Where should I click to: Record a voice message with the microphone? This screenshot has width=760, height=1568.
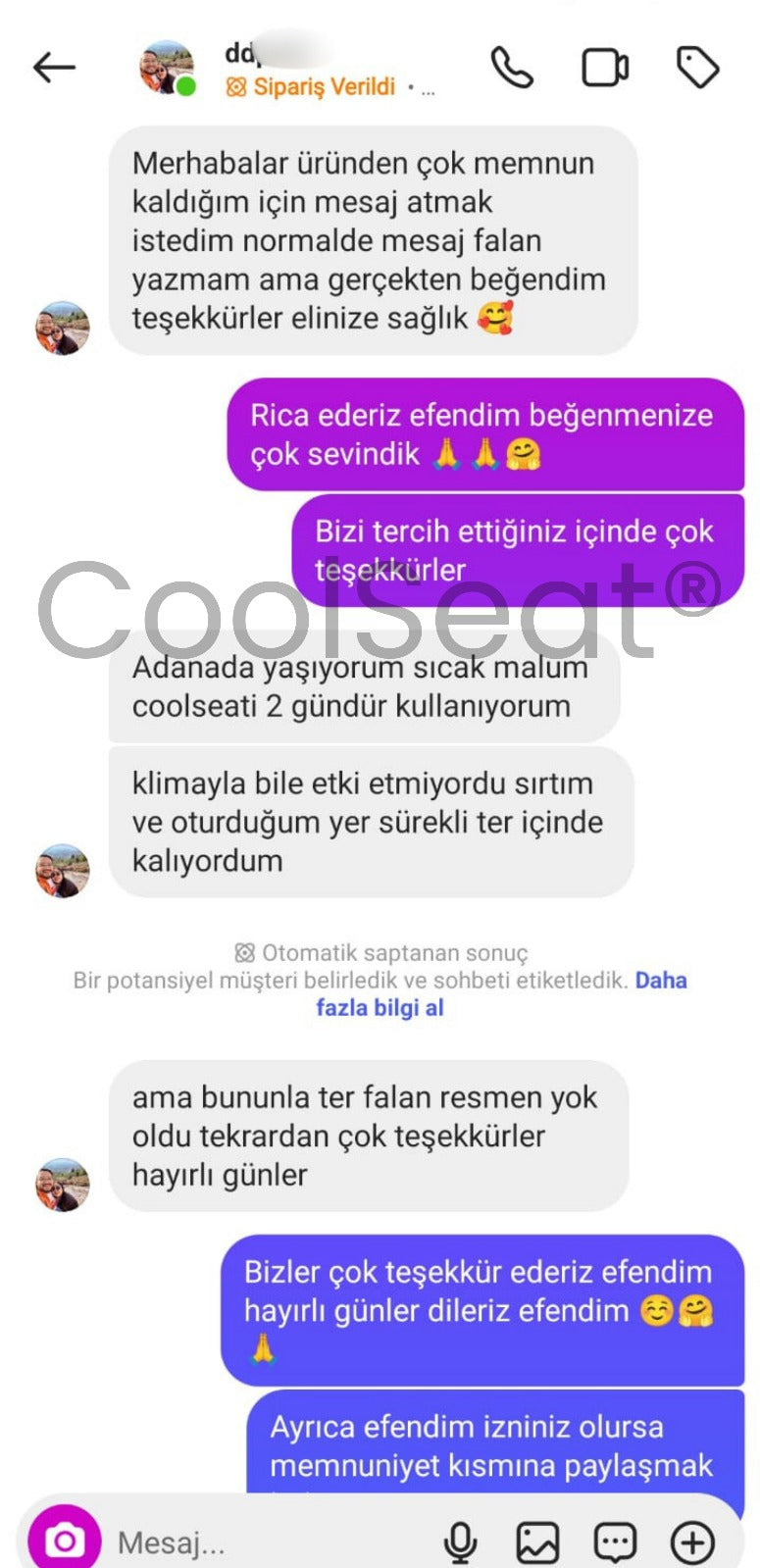pyautogui.click(x=460, y=1543)
